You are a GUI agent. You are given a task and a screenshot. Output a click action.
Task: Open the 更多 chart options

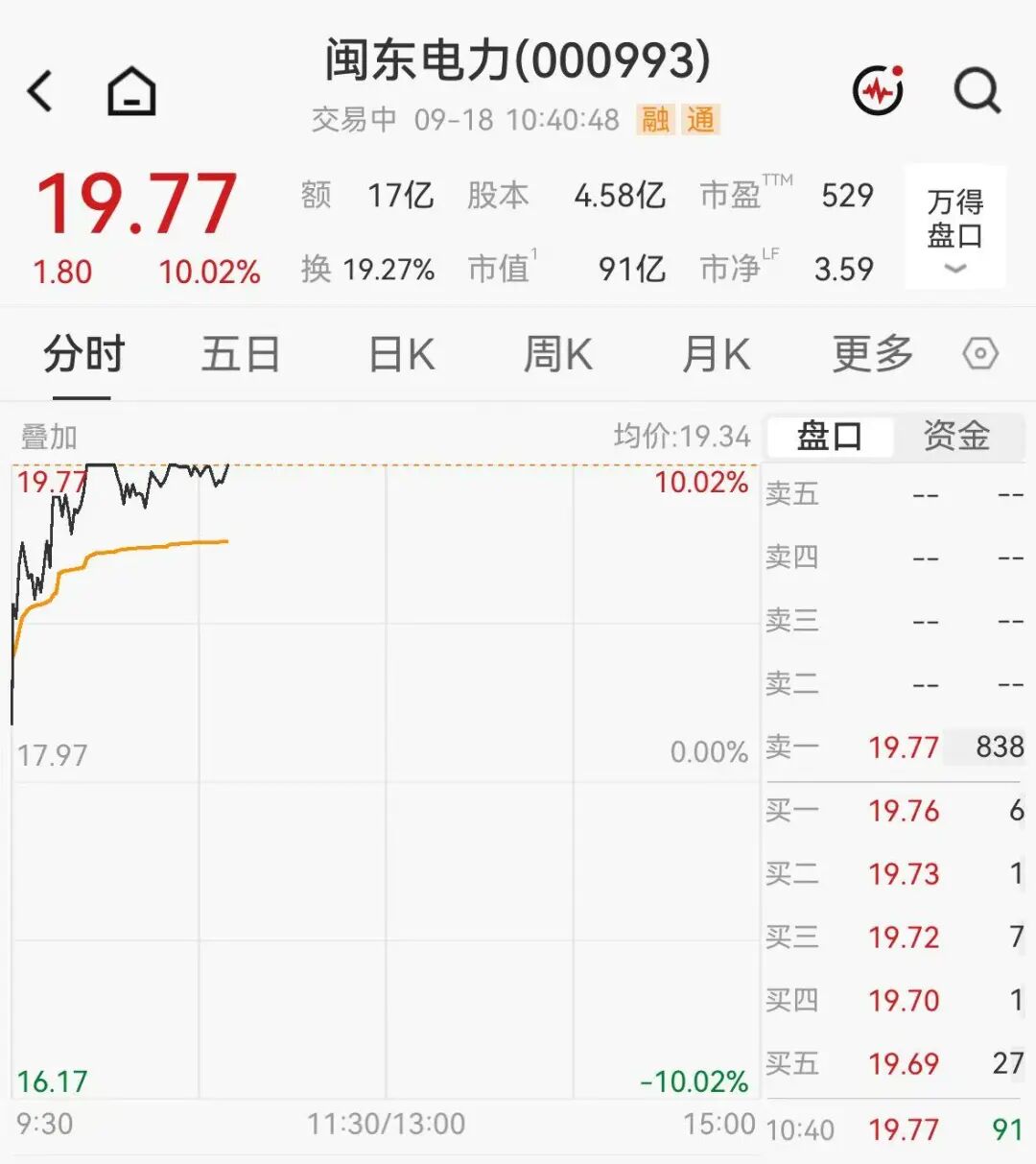[873, 355]
